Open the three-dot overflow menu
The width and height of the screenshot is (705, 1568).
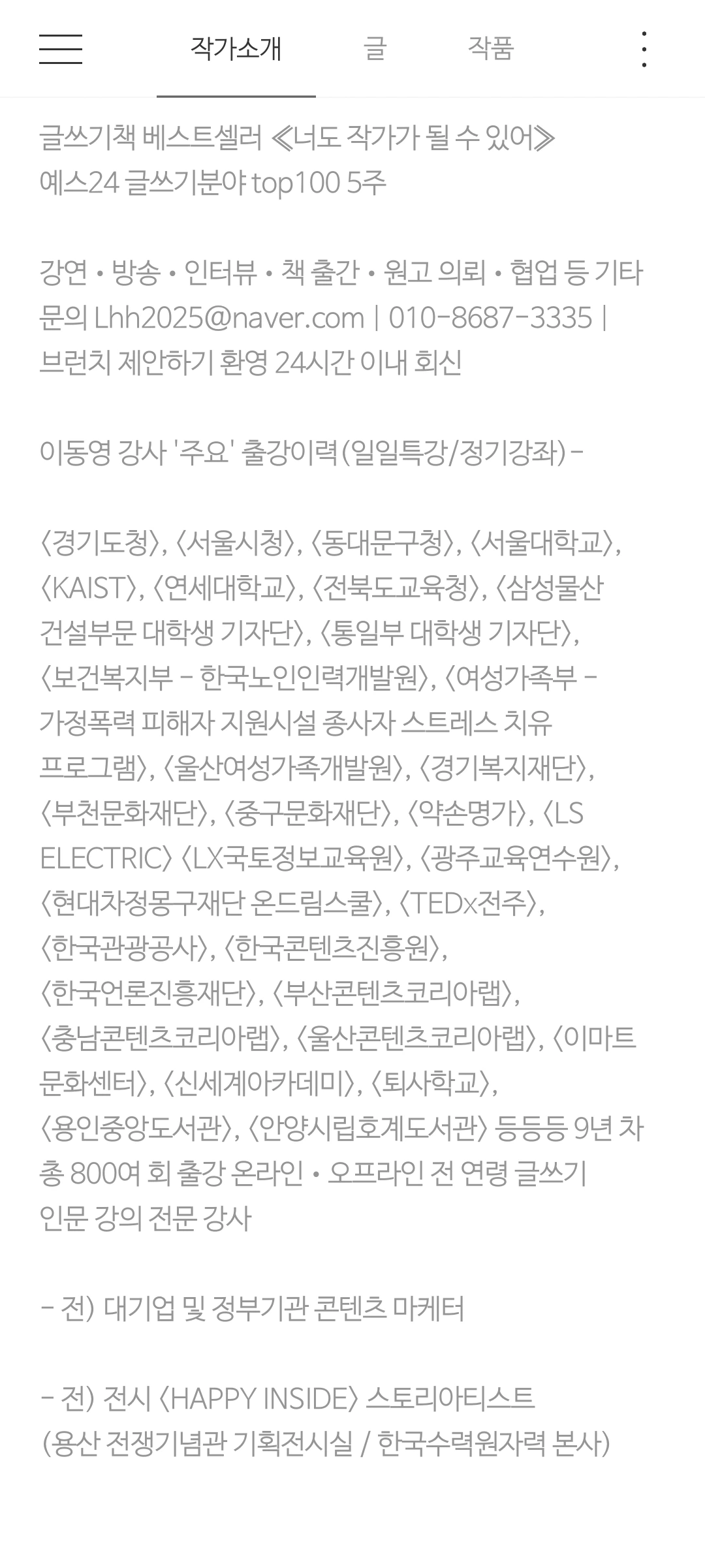[x=644, y=49]
